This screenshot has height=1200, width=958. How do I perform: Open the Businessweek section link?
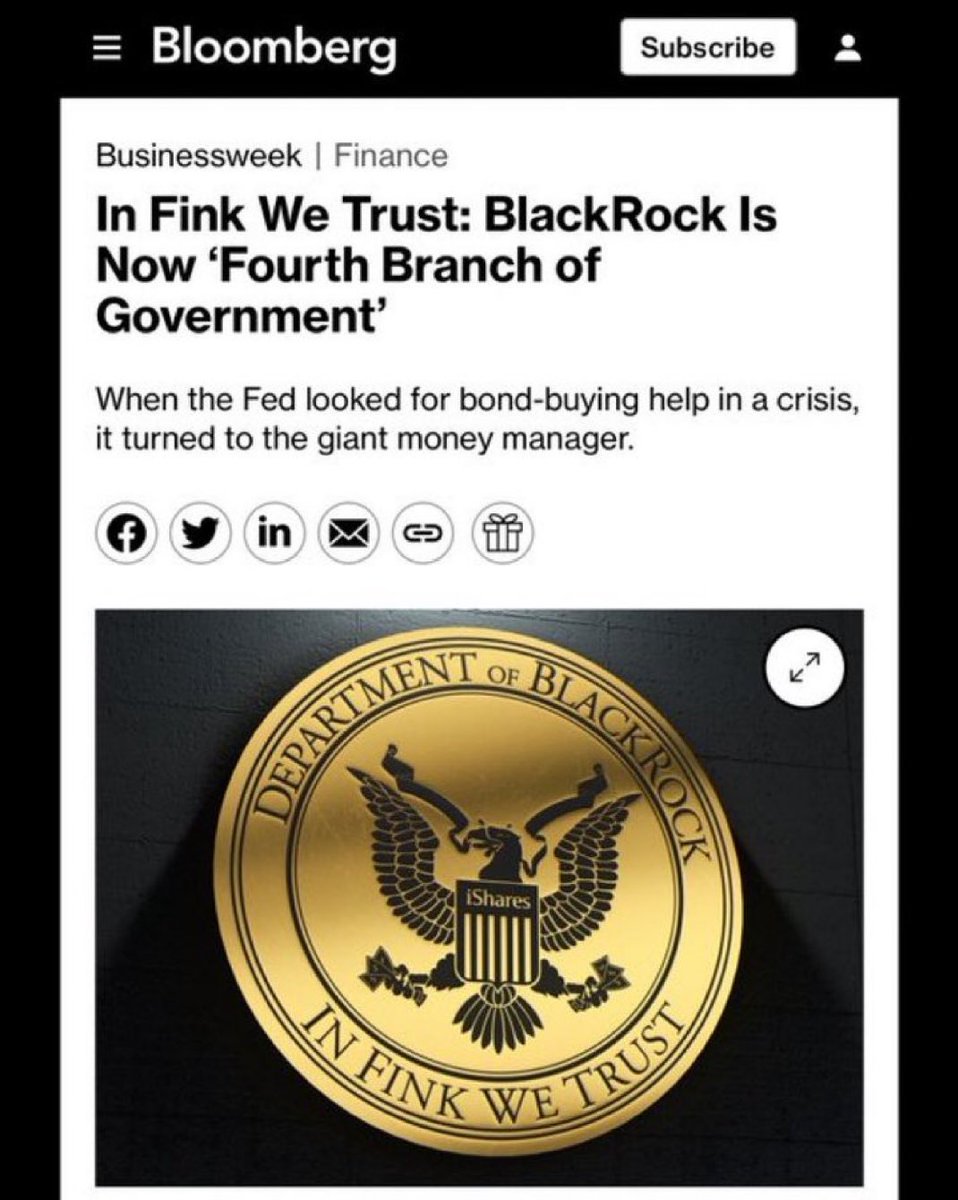point(198,155)
